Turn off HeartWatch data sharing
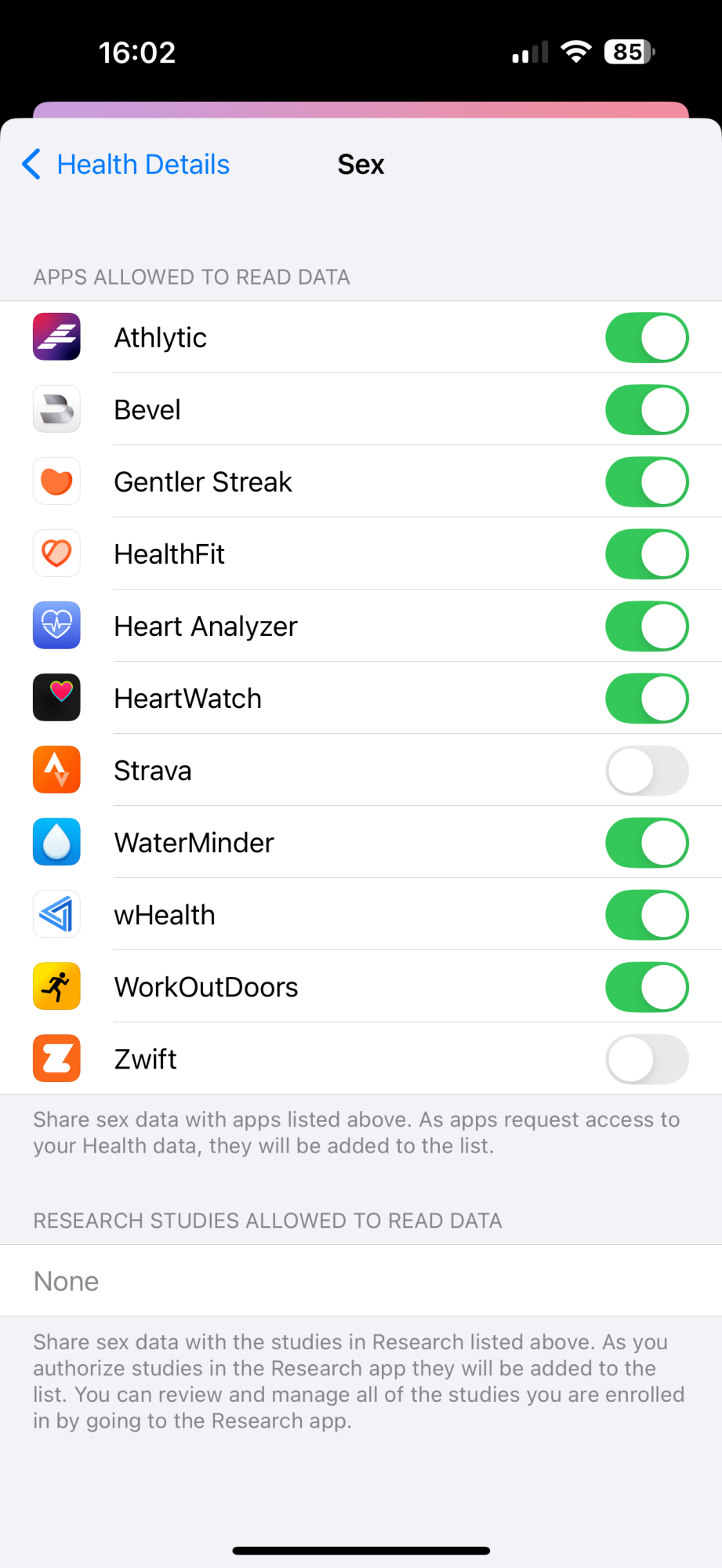 pyautogui.click(x=647, y=699)
